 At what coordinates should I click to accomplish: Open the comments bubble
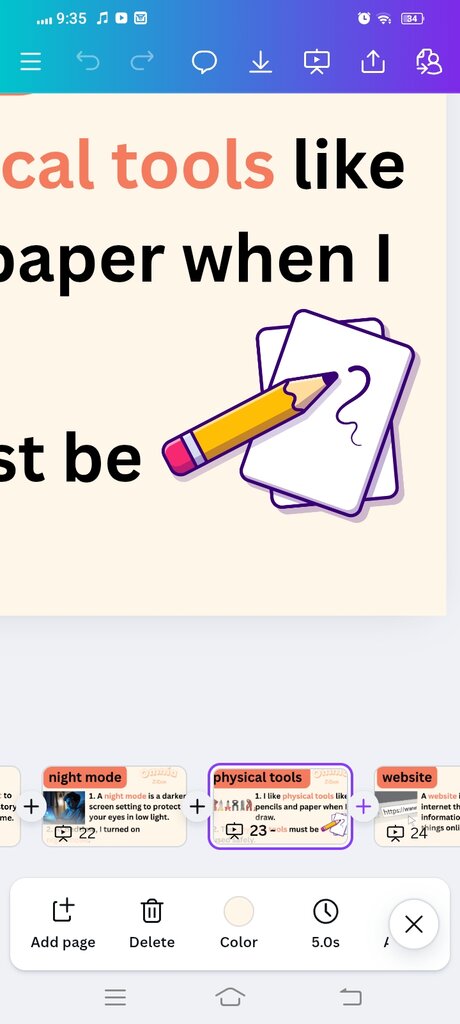(204, 63)
